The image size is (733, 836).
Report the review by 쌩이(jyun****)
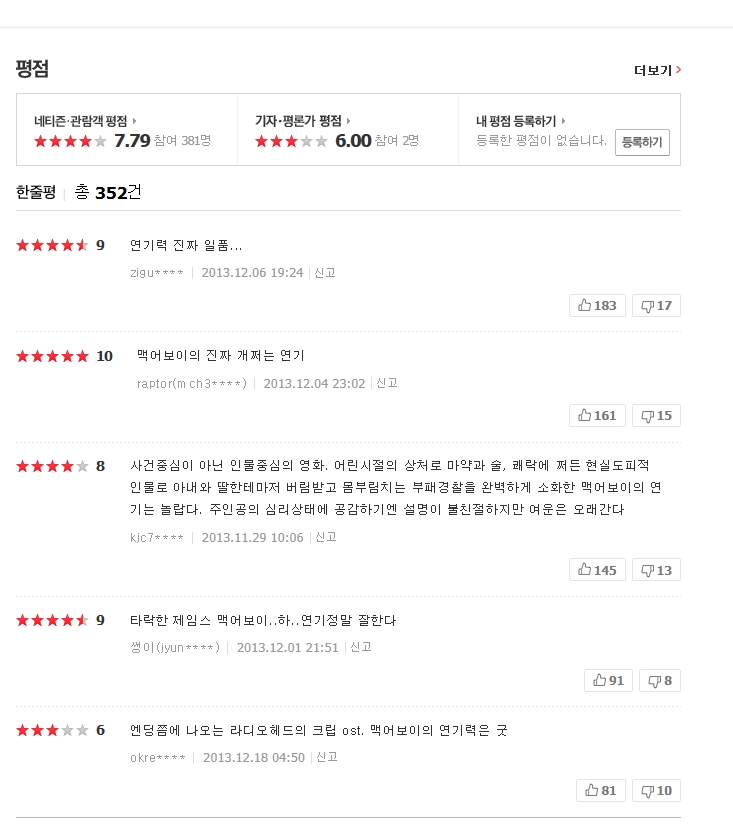coord(360,647)
